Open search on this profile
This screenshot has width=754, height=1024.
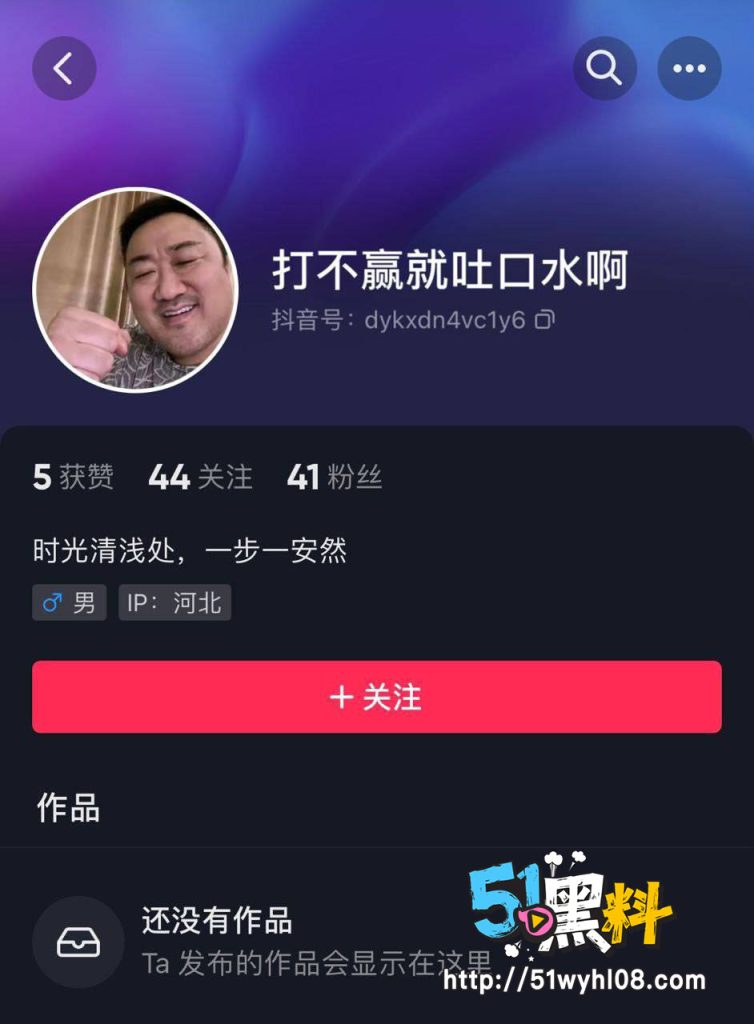tap(604, 68)
